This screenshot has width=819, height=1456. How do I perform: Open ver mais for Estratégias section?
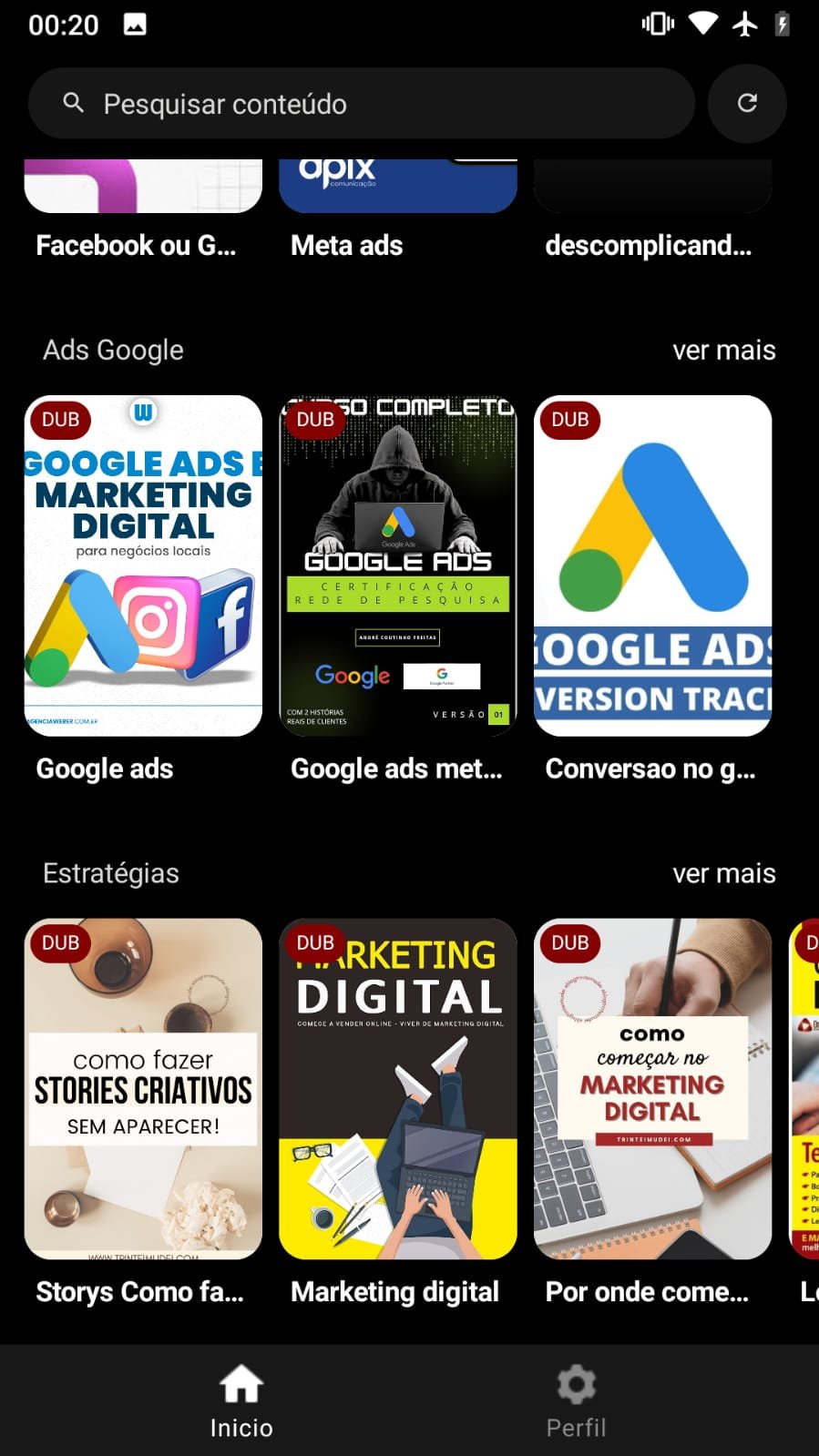[x=724, y=873]
